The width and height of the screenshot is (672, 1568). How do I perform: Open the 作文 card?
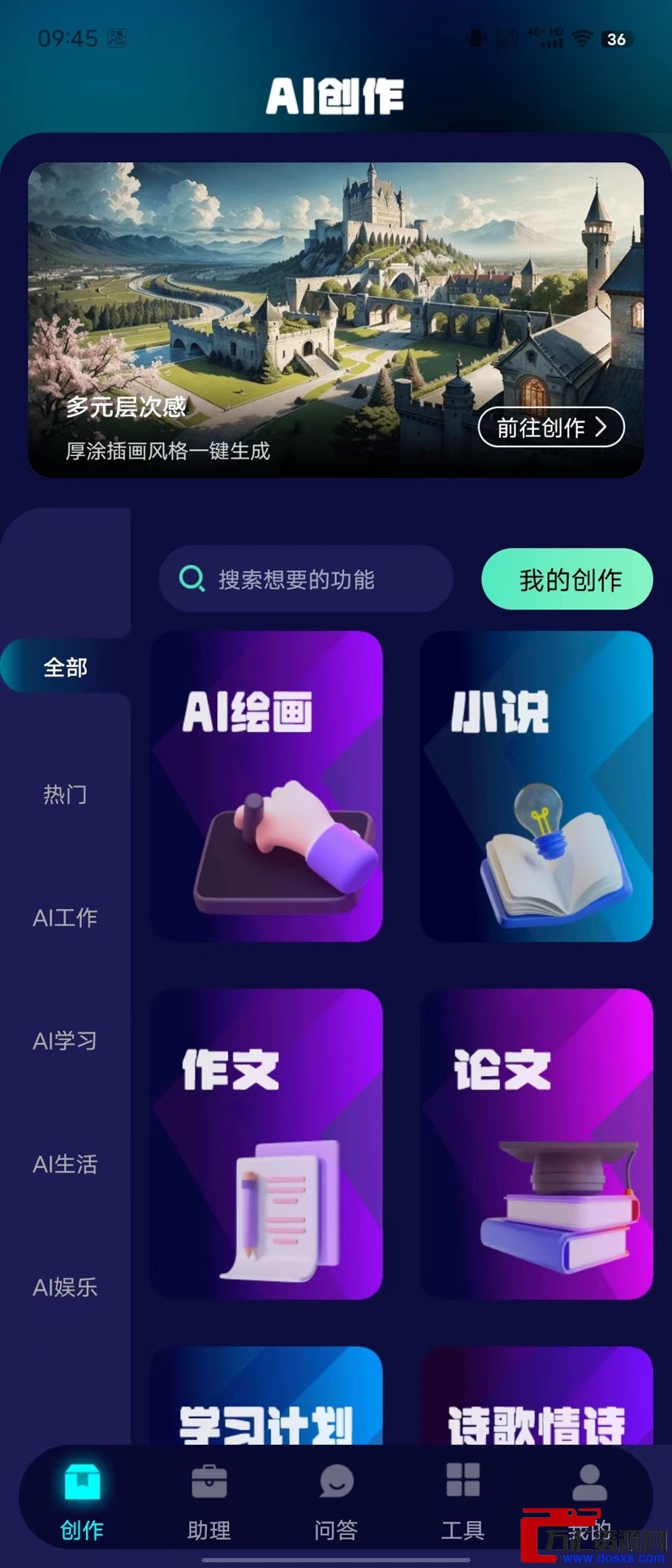click(266, 1143)
